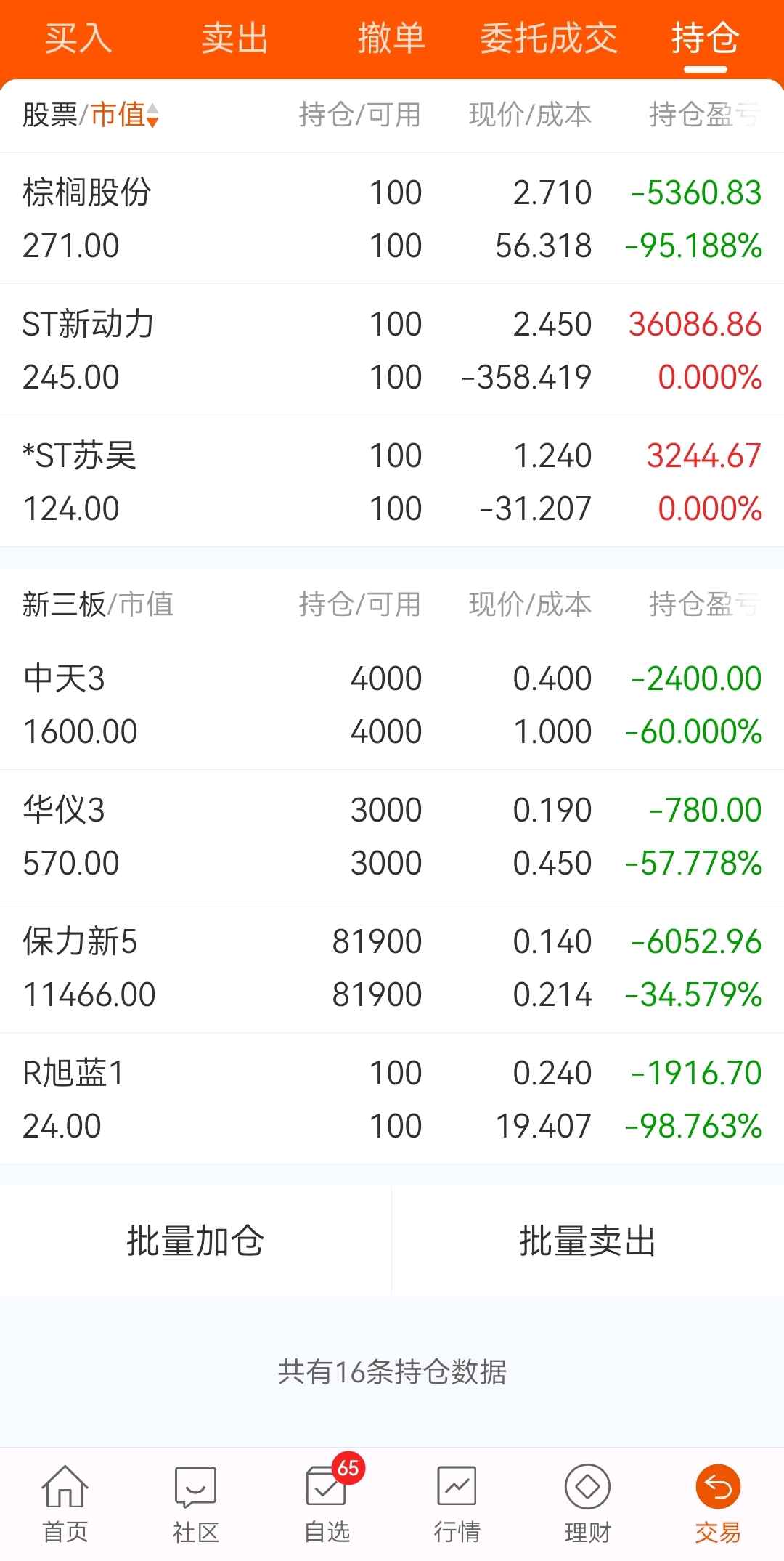Switch to the 行情 tab
The height and width of the screenshot is (1561, 784).
click(x=457, y=1504)
